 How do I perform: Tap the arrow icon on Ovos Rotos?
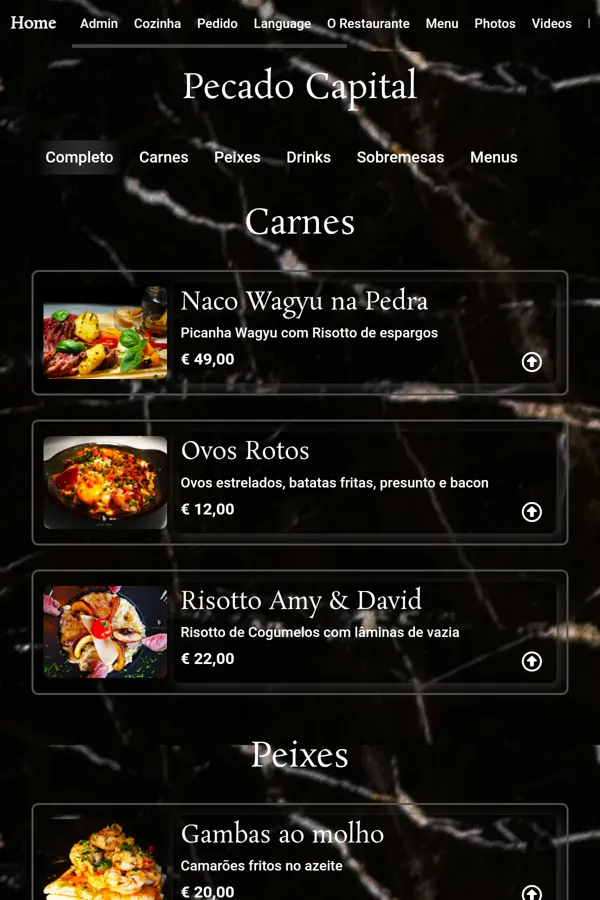coord(532,512)
